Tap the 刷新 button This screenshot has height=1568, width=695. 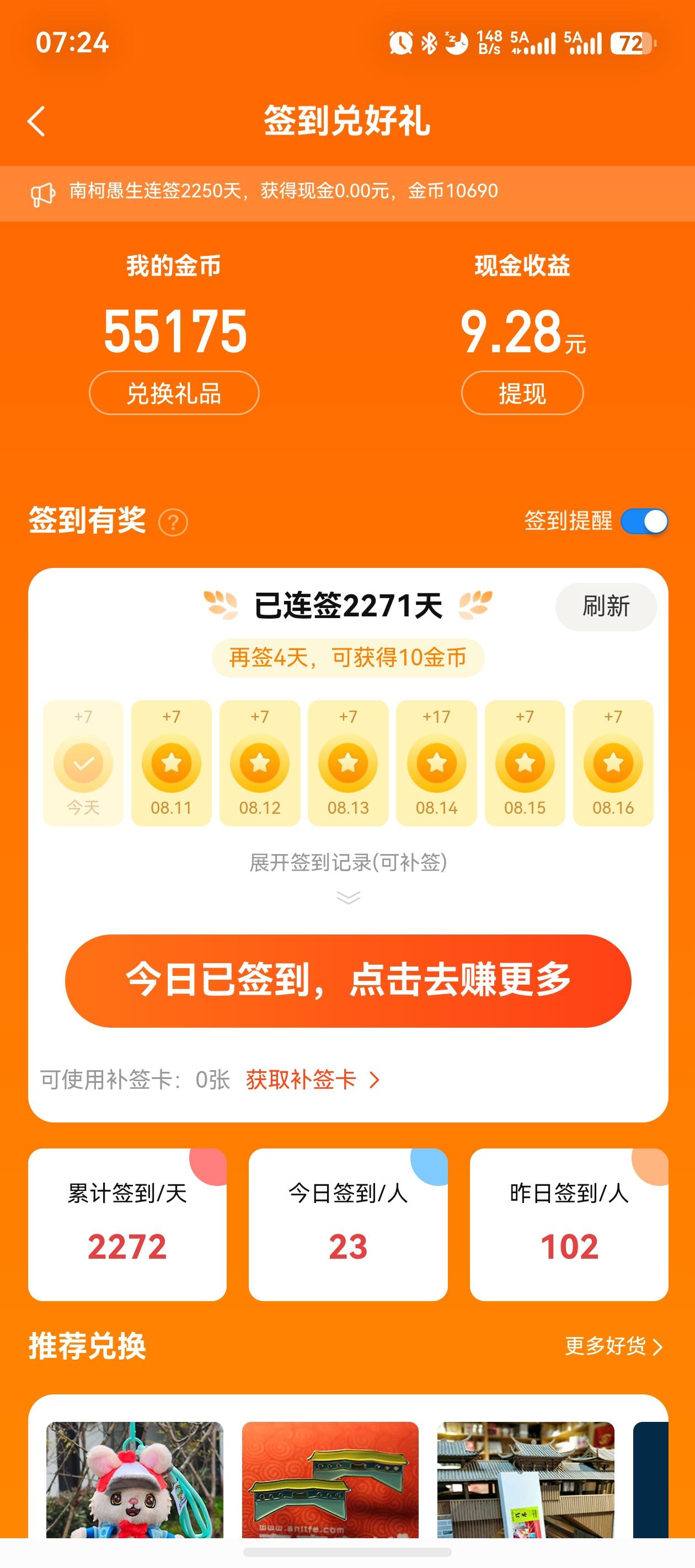pos(606,606)
